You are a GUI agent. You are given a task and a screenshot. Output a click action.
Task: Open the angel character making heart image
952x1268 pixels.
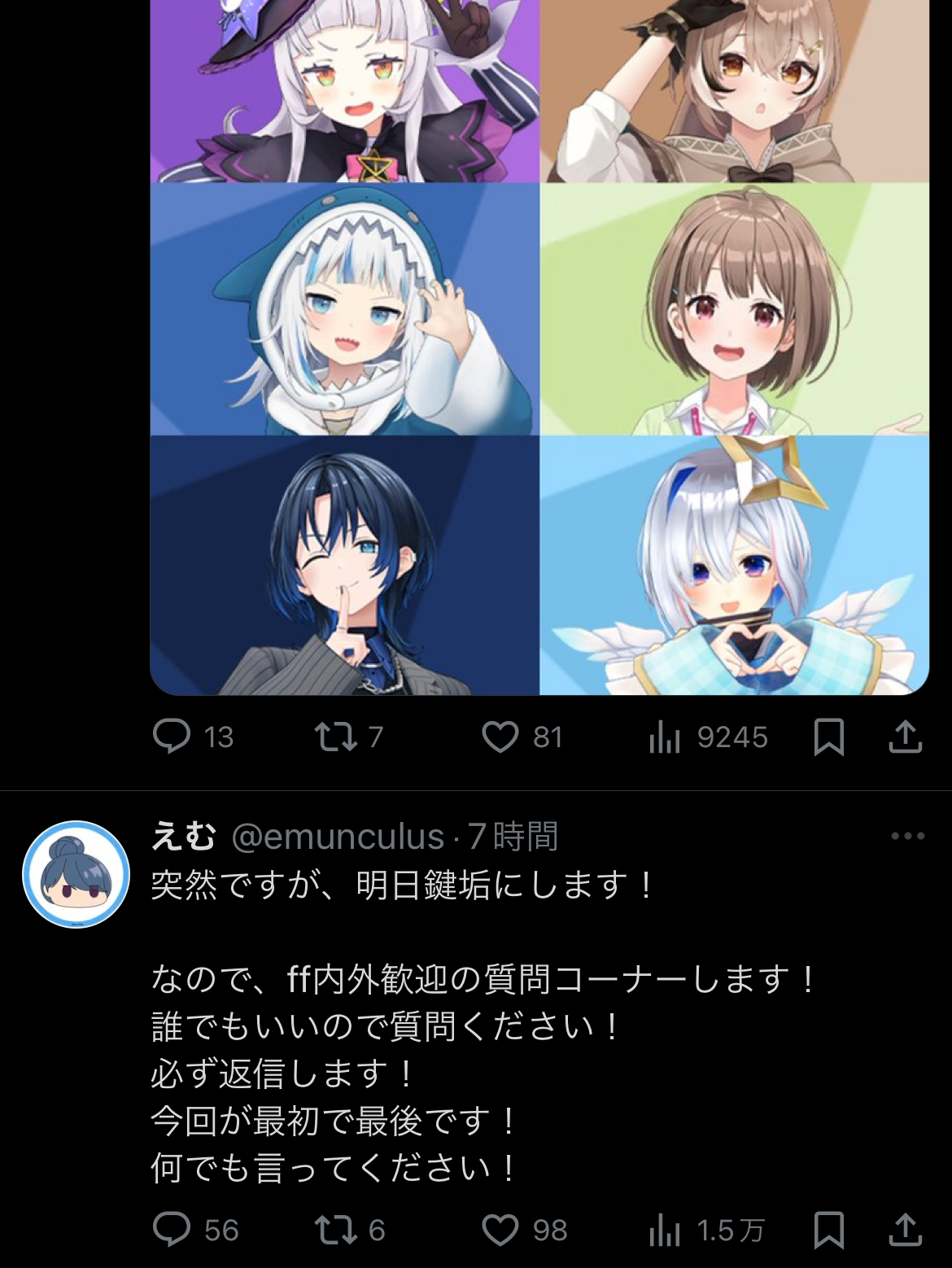[734, 566]
